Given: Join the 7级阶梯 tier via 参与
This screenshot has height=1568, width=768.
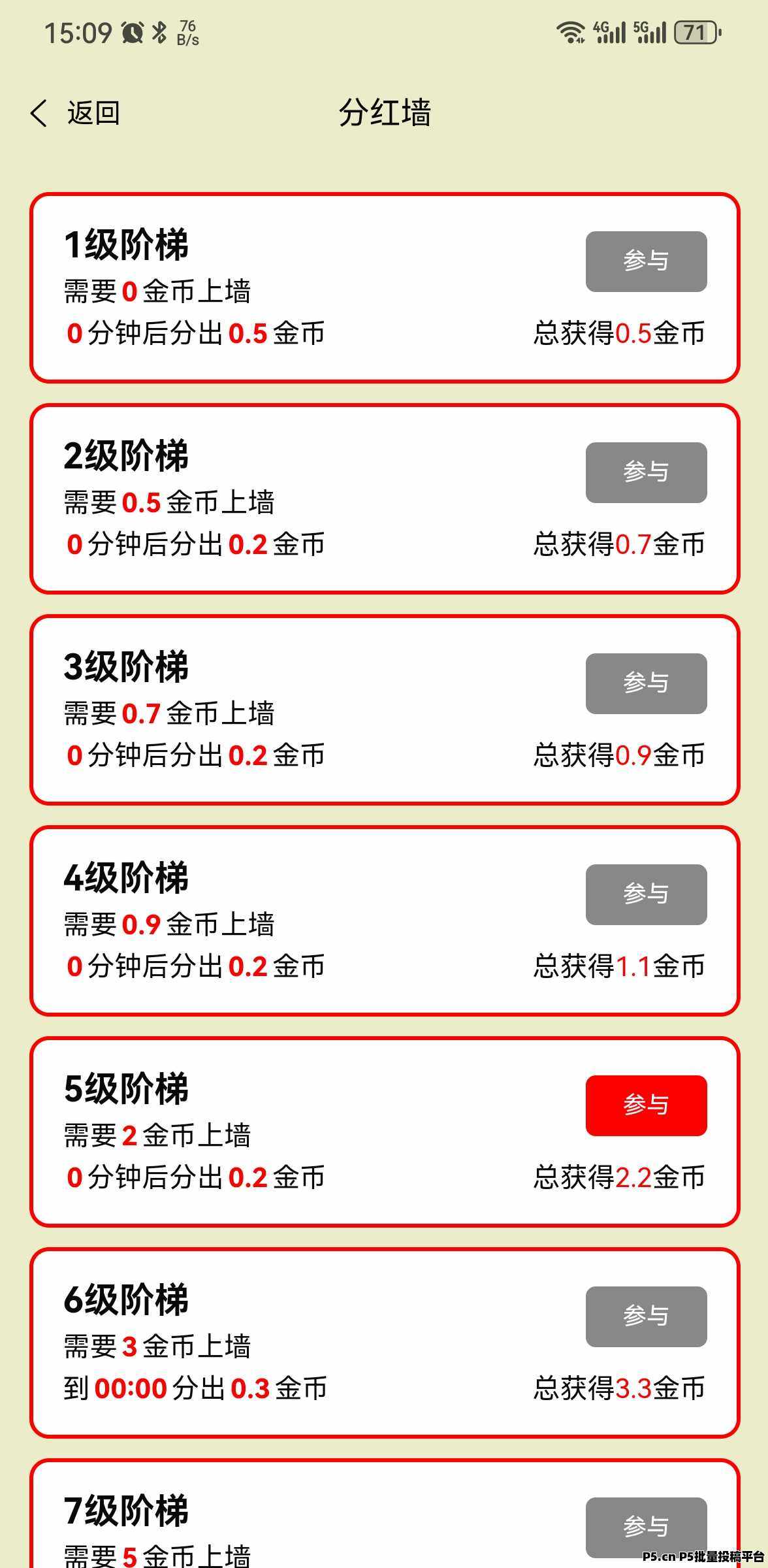Looking at the screenshot, I should pyautogui.click(x=645, y=1527).
